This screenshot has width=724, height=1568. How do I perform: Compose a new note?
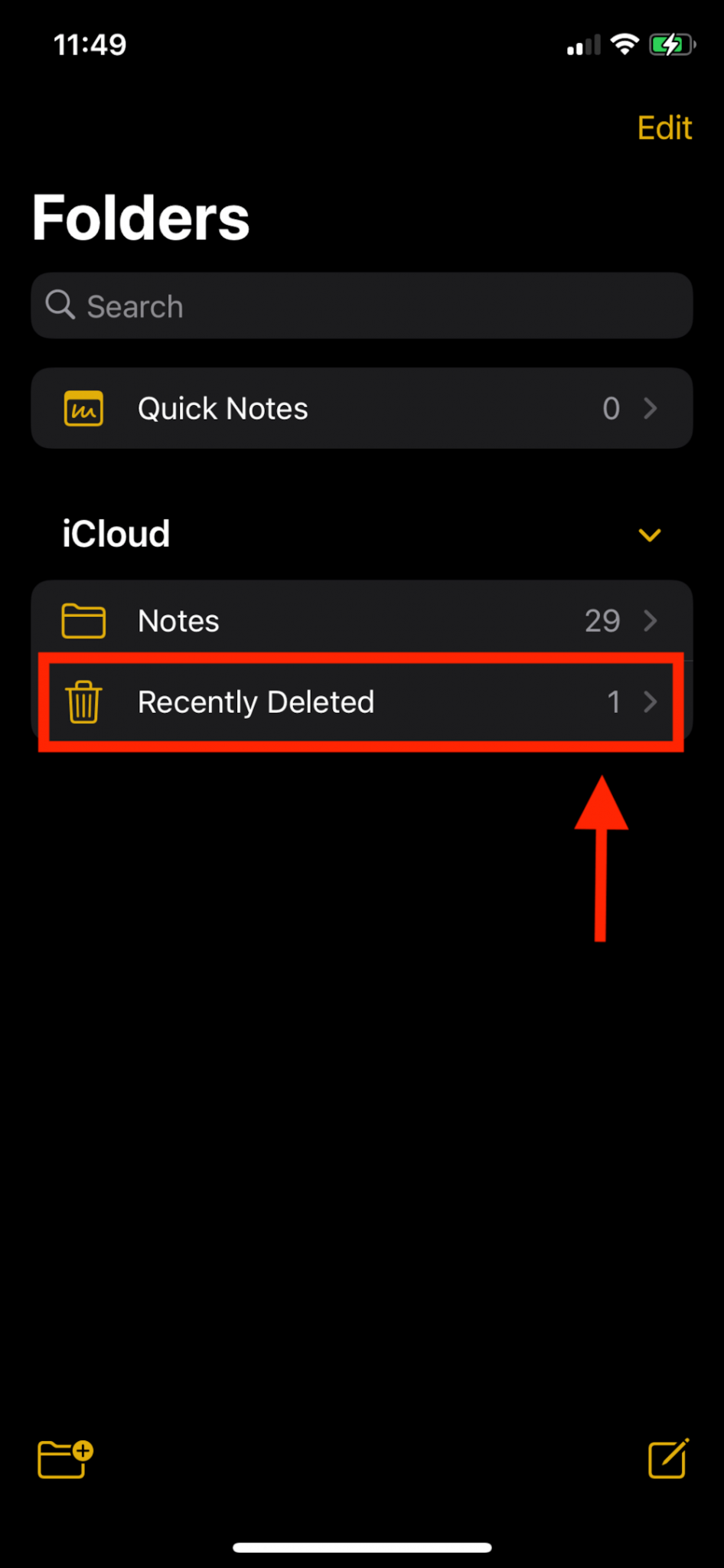coord(668,1459)
